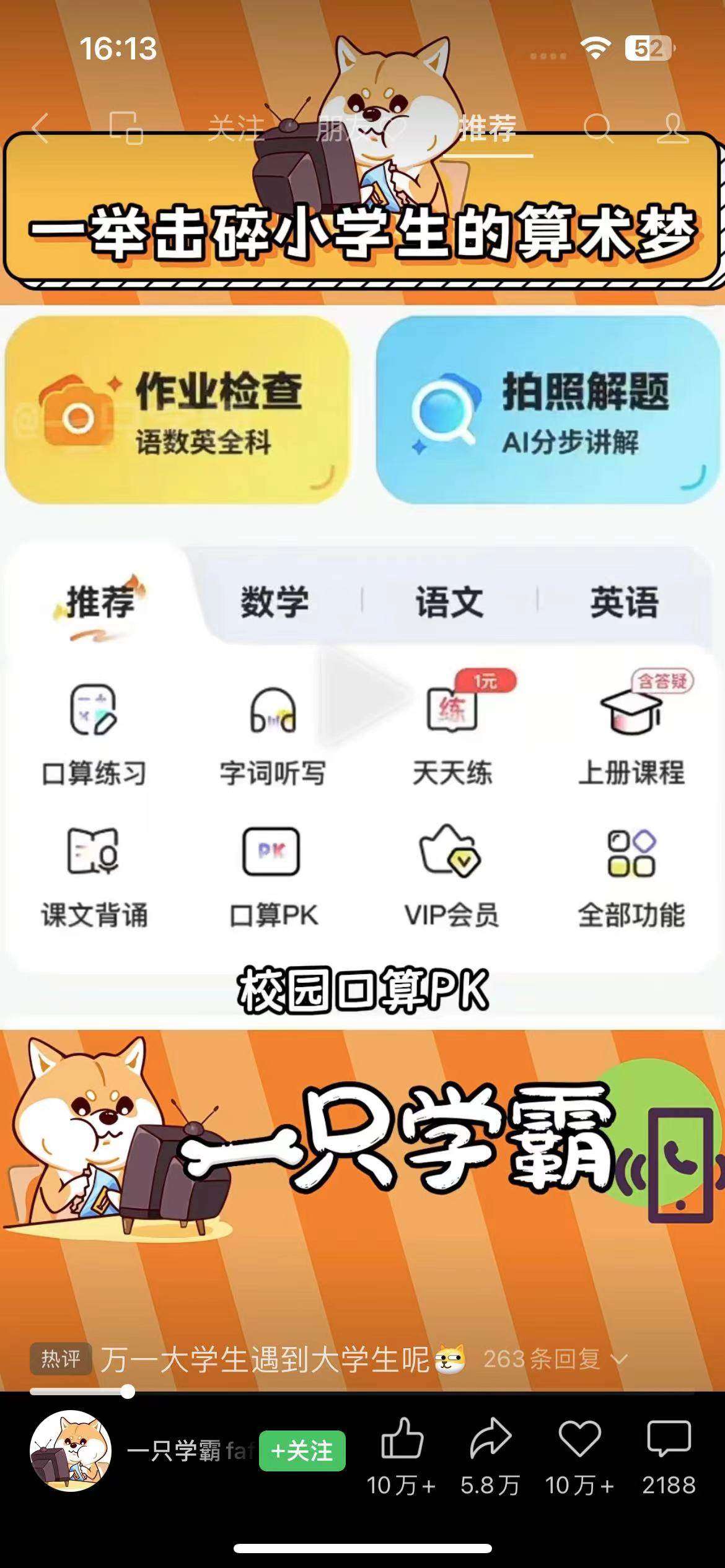The height and width of the screenshot is (1568, 725).
Task: Open the search magnifier icon
Action: pyautogui.click(x=598, y=129)
